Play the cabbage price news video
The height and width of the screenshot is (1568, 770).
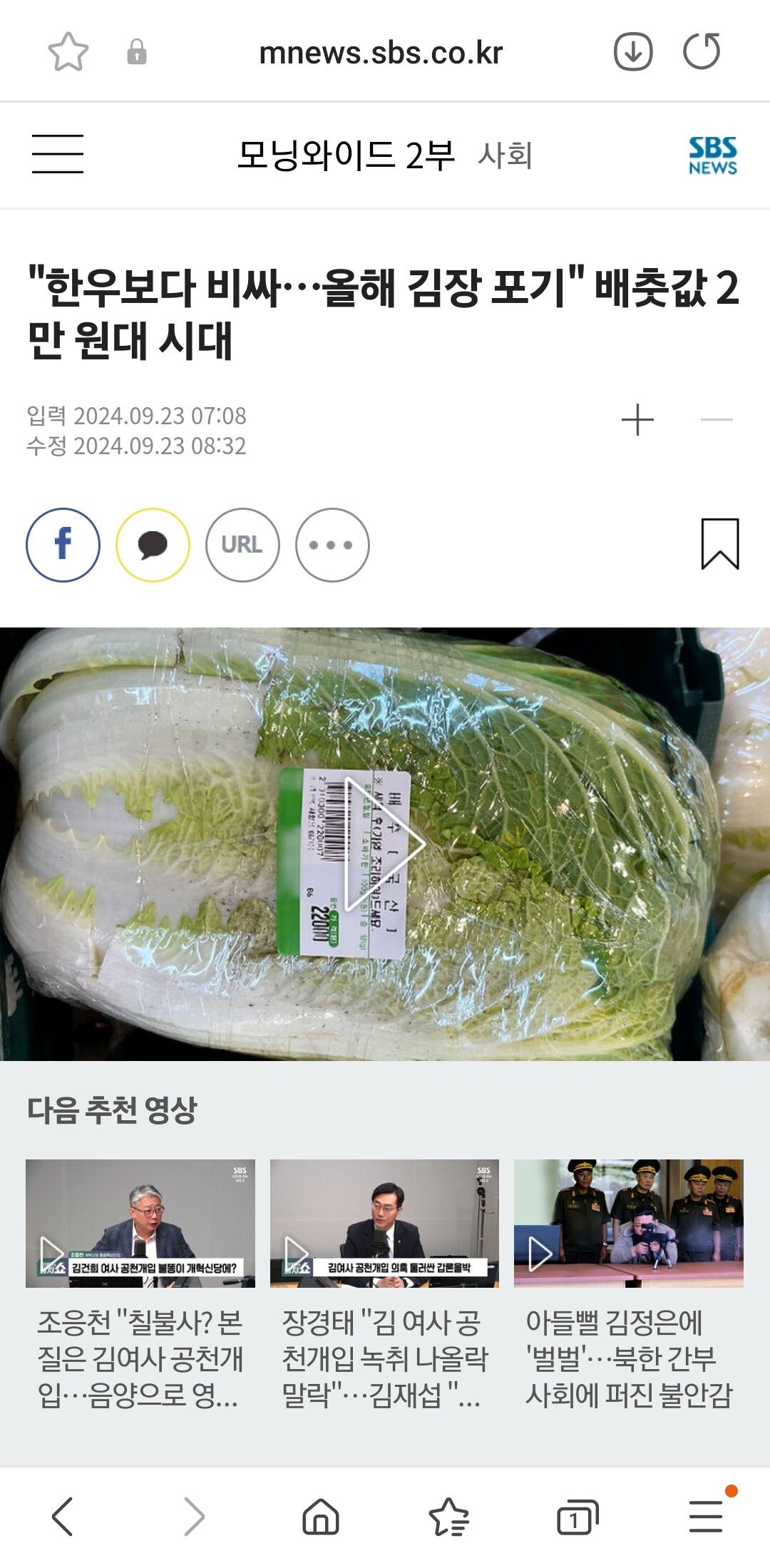point(384,844)
